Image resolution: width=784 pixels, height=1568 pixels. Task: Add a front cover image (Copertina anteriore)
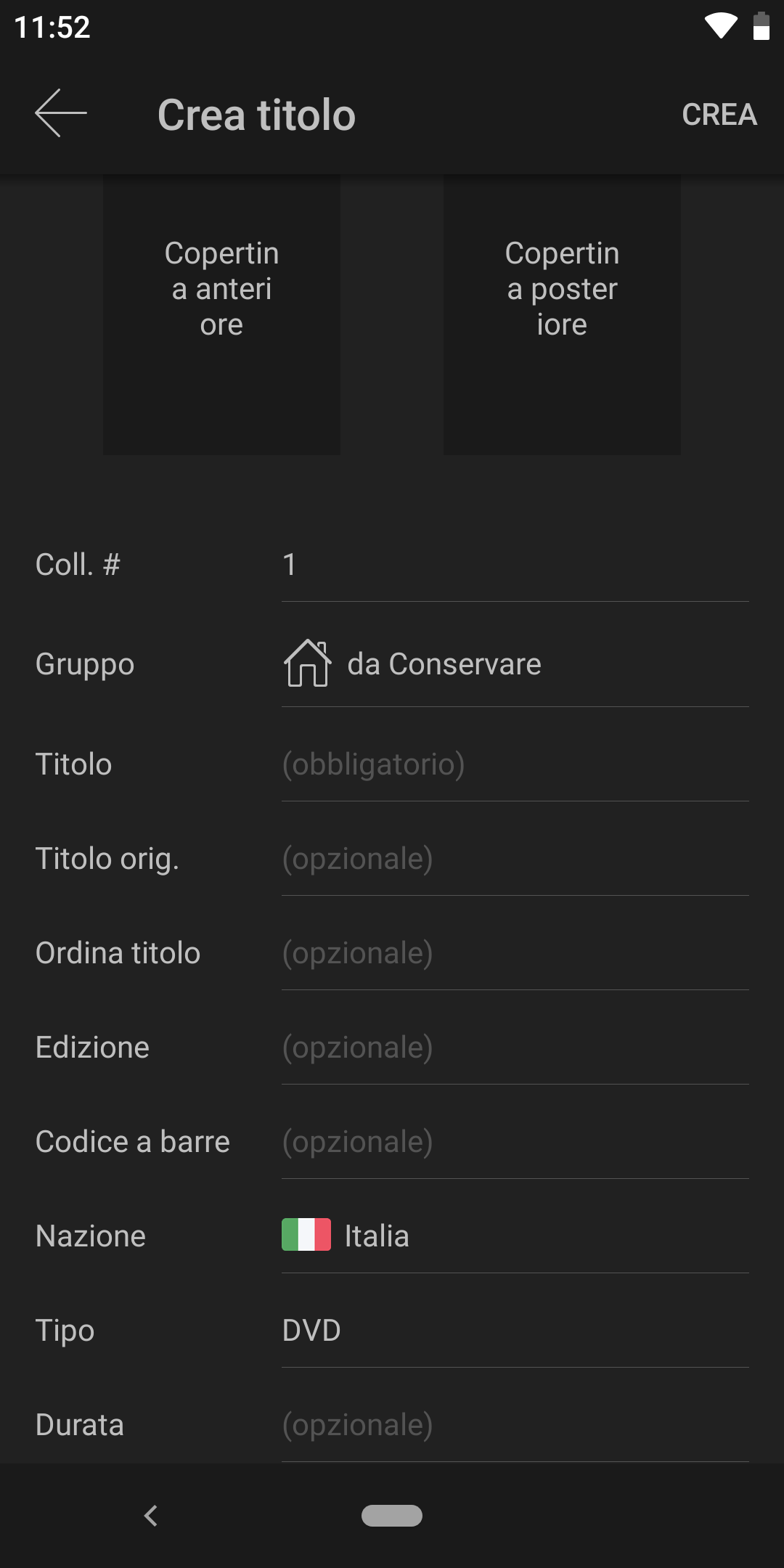[x=221, y=314]
